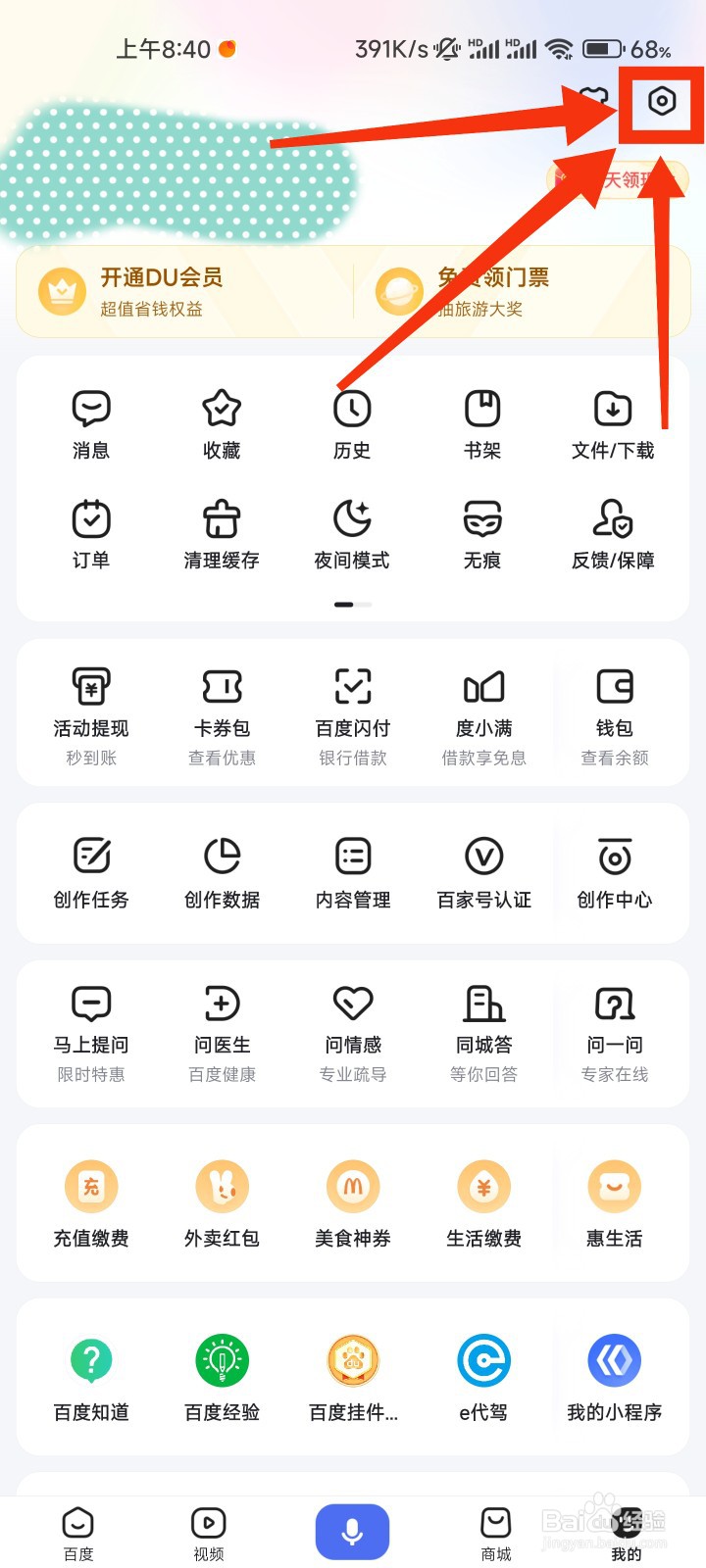Tap 清理缓存 to clear cache
The image size is (706, 1568).
[222, 534]
